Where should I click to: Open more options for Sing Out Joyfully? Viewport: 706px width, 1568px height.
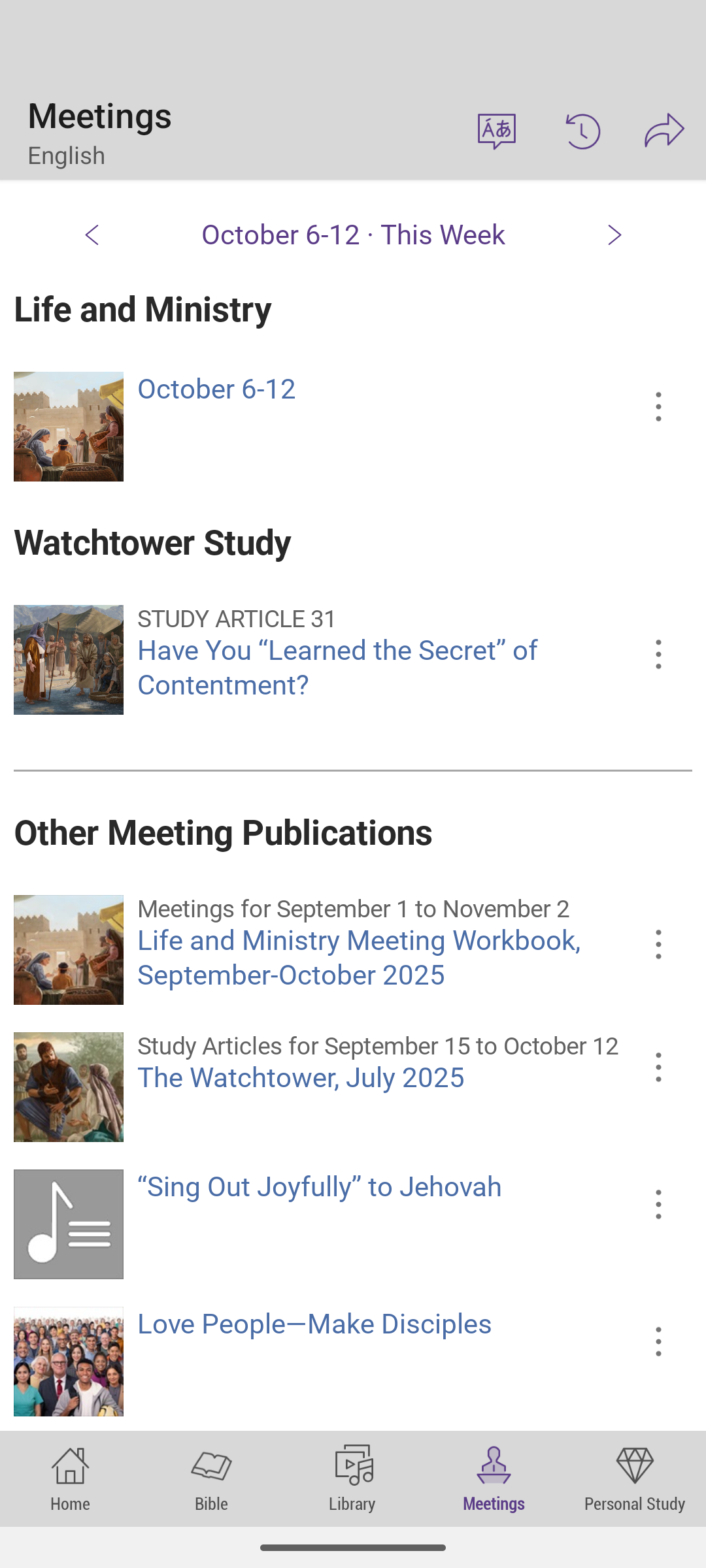pyautogui.click(x=658, y=1205)
